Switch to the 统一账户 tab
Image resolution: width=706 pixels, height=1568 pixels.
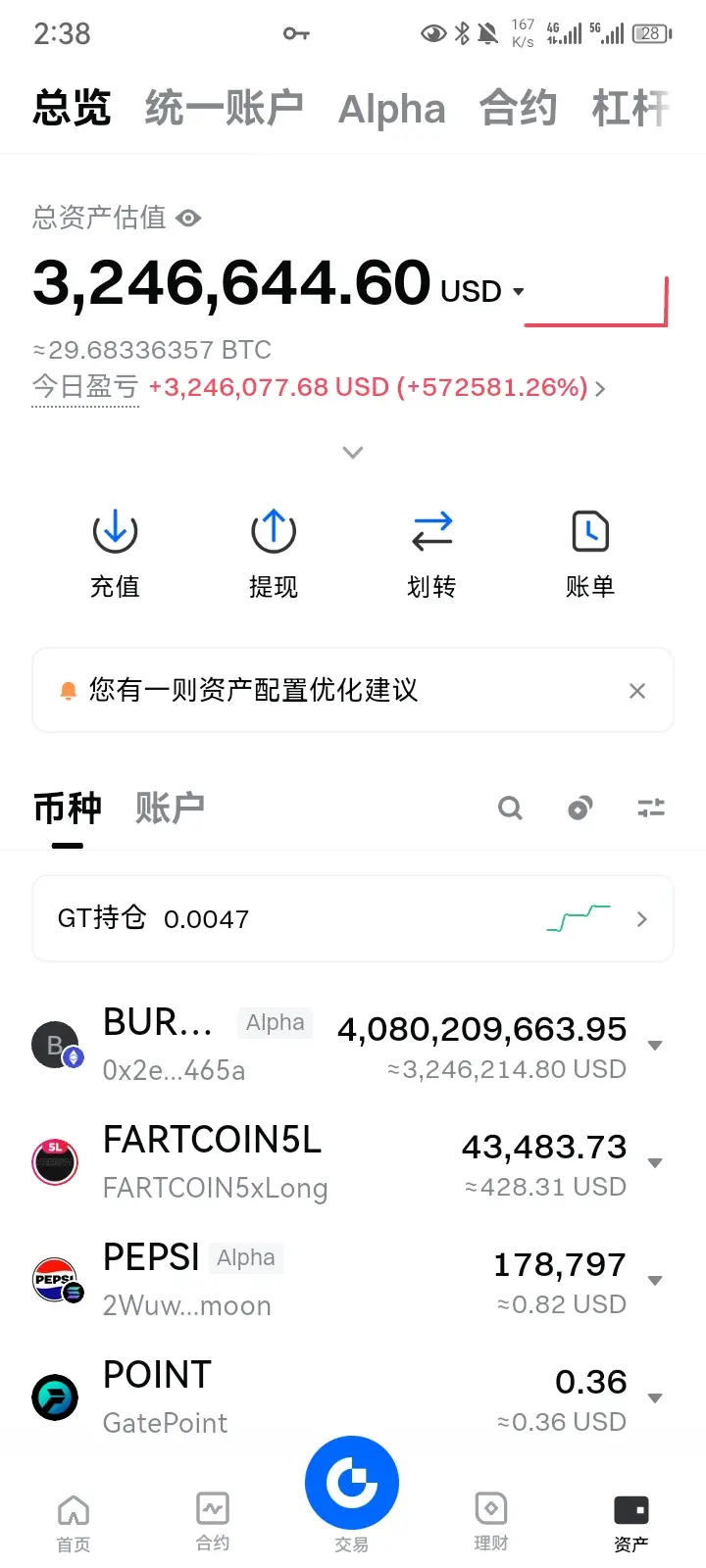click(225, 108)
